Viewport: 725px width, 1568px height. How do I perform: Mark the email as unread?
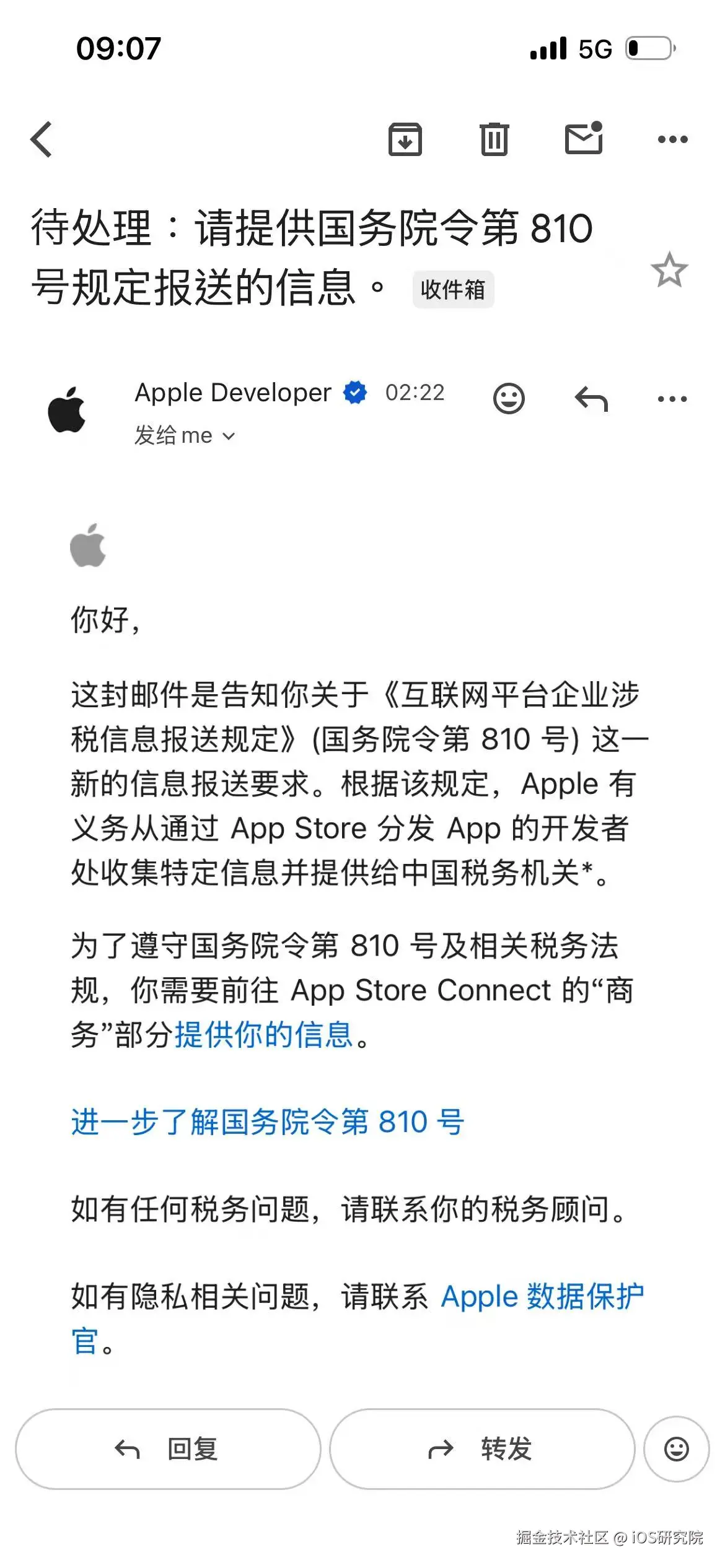584,138
